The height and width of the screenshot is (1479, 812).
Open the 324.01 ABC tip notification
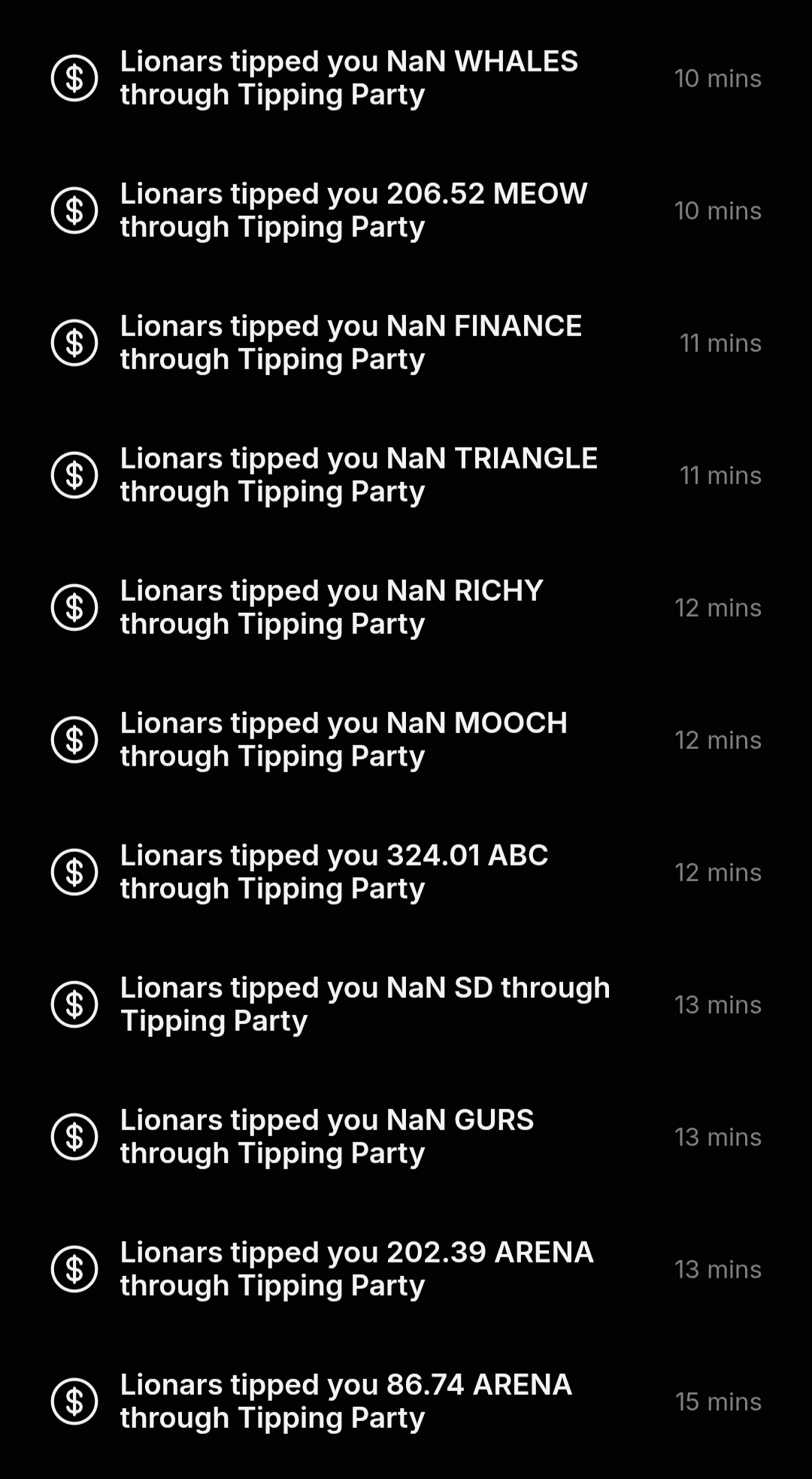[x=334, y=872]
